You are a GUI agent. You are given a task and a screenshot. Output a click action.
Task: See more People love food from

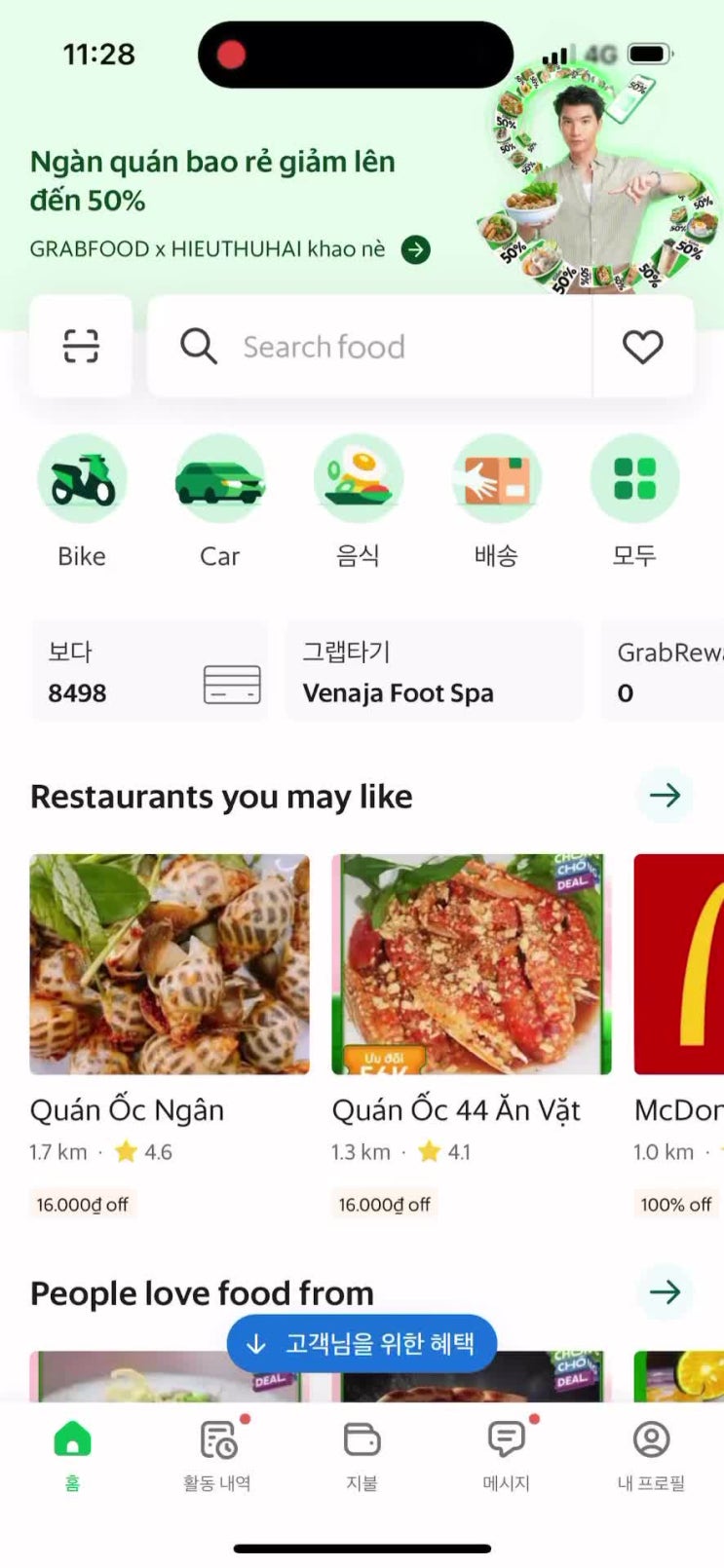click(x=665, y=1292)
